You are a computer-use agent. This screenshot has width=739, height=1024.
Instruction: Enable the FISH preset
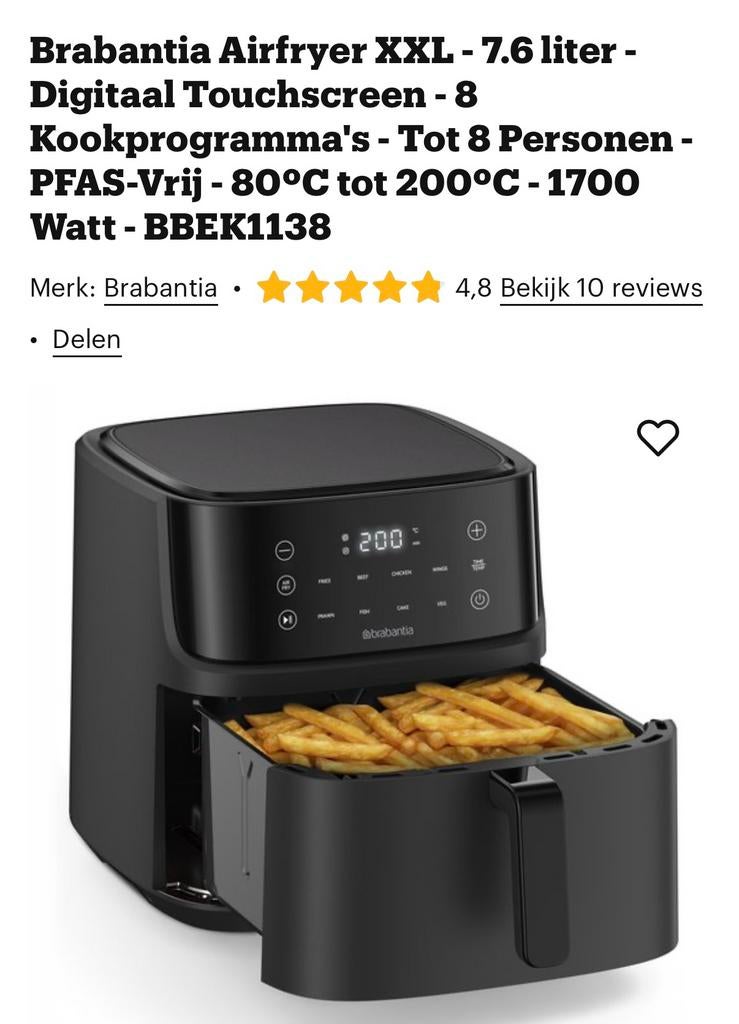pos(363,612)
